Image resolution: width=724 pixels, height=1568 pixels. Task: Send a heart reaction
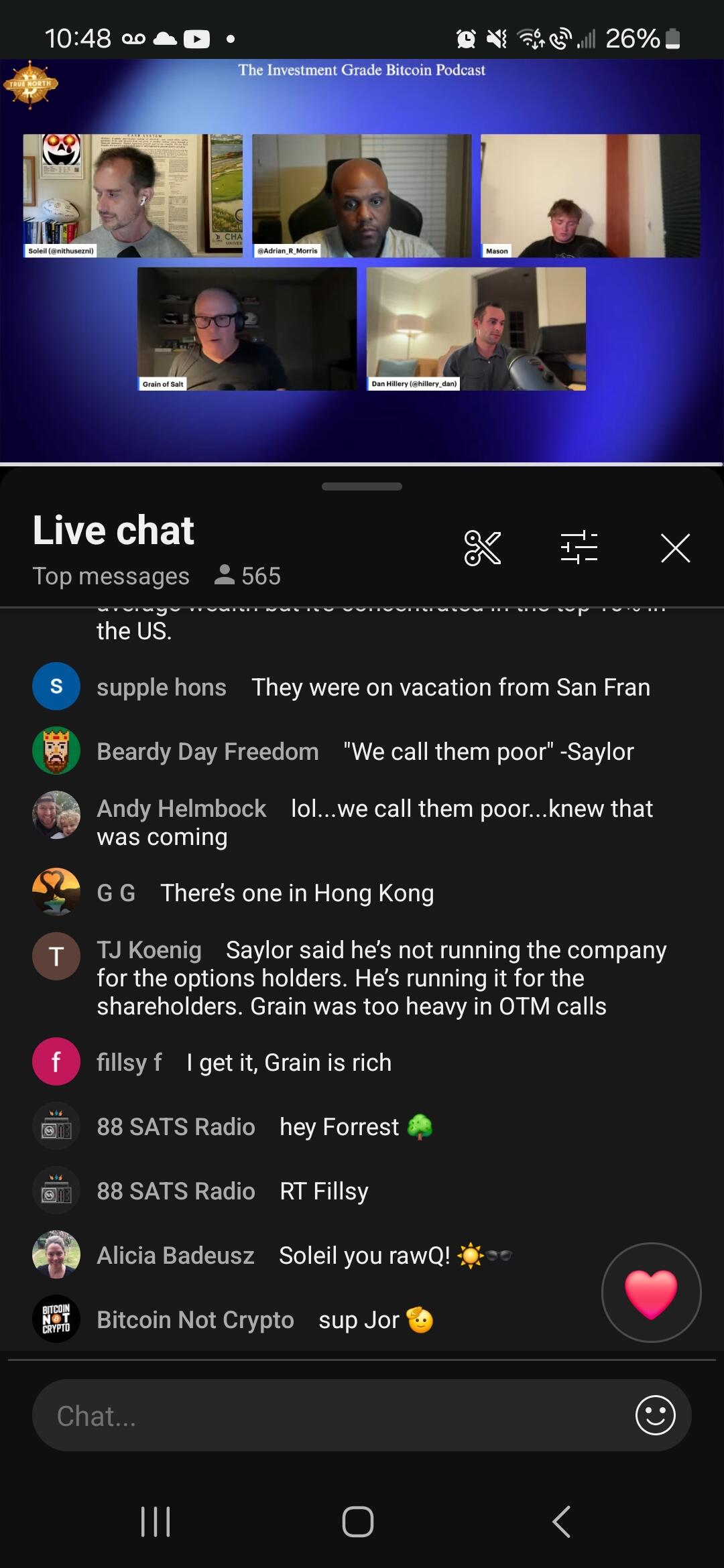[651, 1293]
